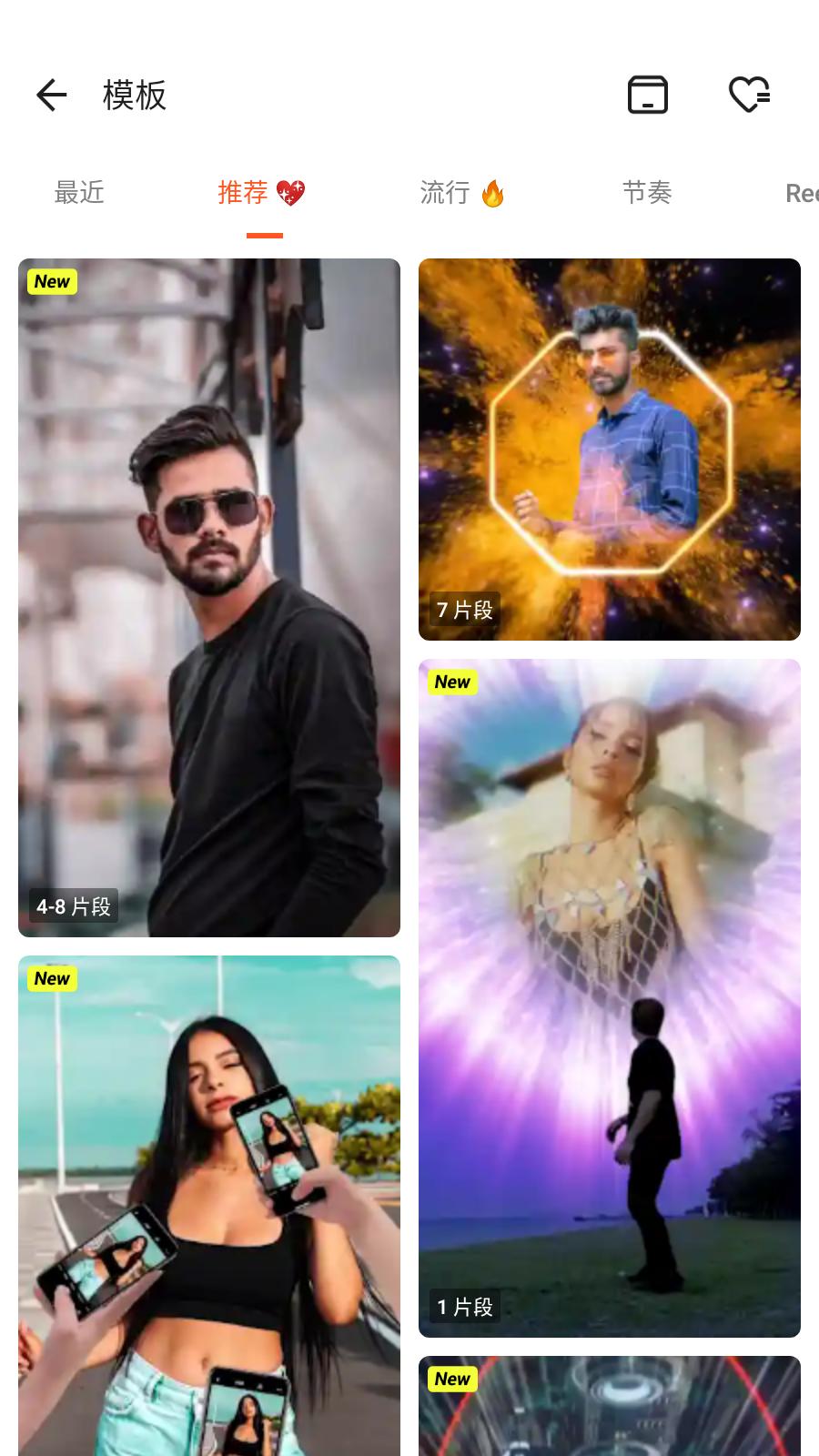This screenshot has height=1456, width=819.
Task: Open the 7 片段 octagon frame template
Action: (610, 450)
